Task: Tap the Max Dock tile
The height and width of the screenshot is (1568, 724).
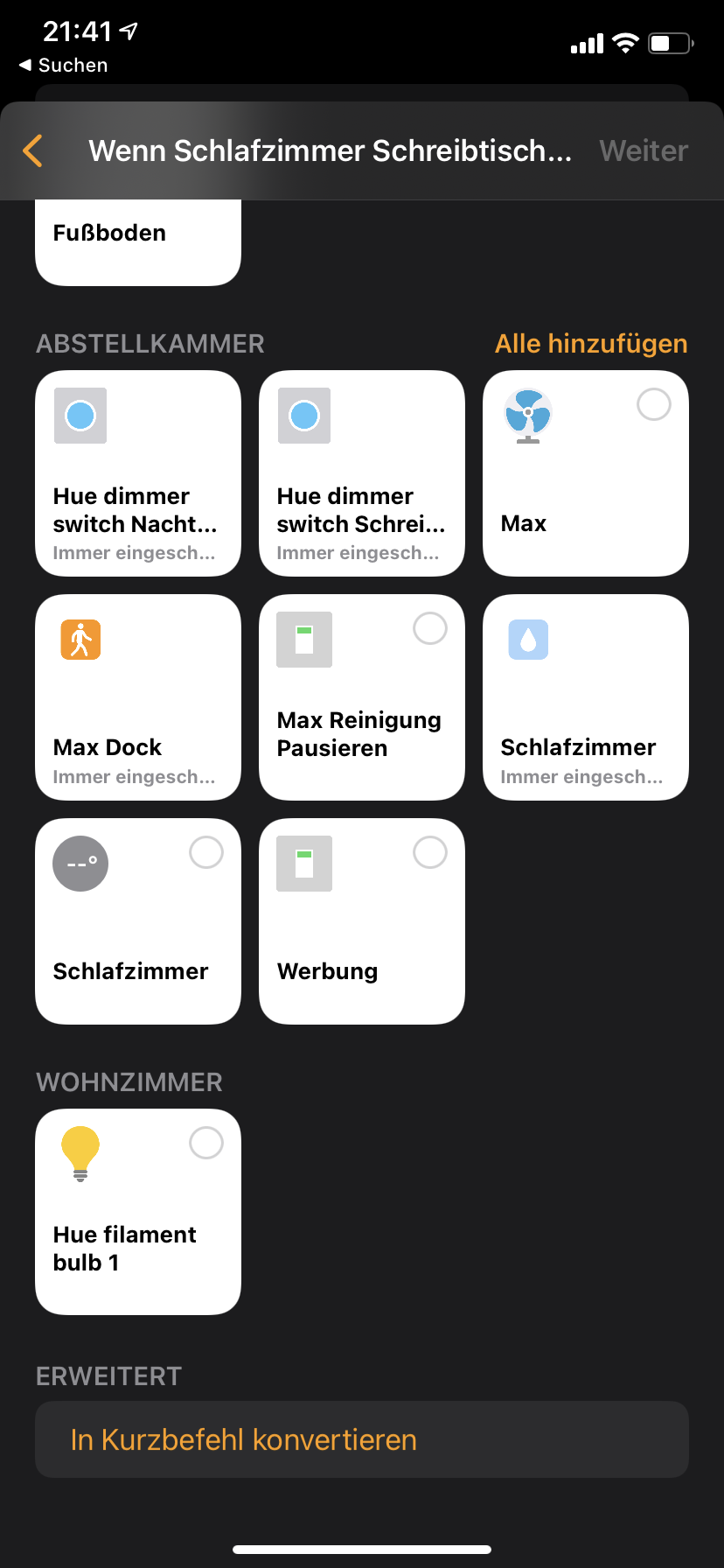Action: [138, 697]
